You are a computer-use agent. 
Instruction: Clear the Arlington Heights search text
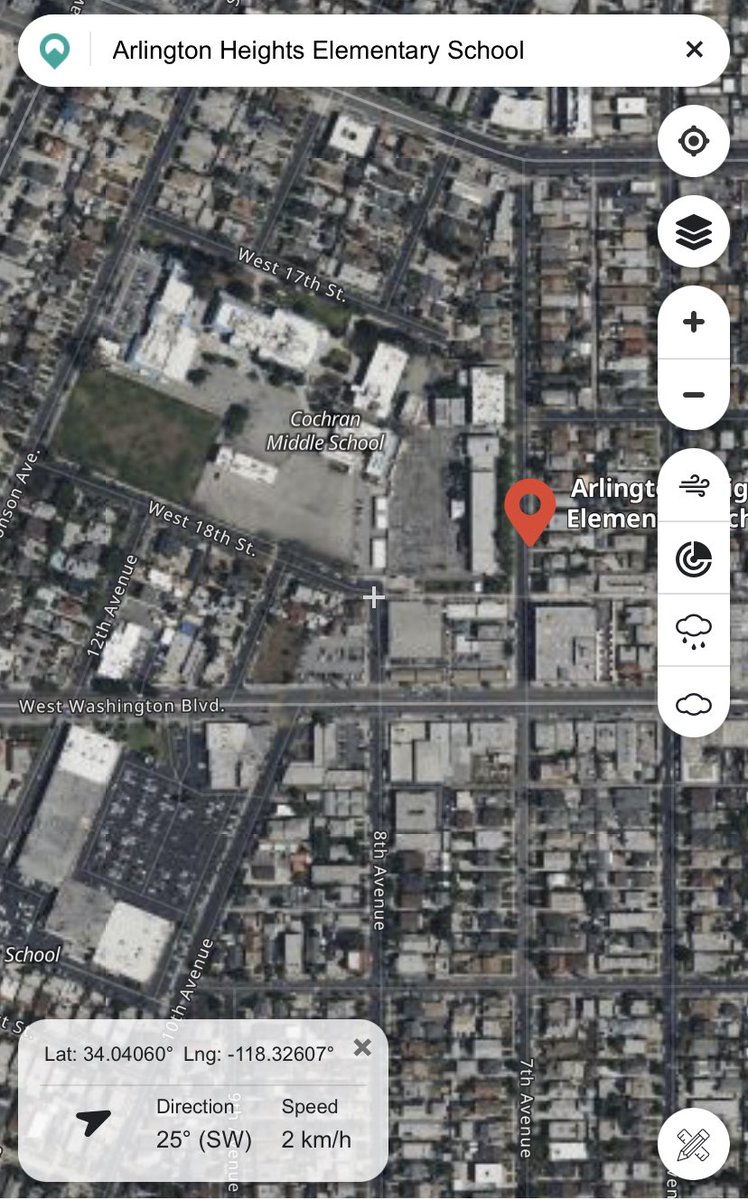coord(694,50)
